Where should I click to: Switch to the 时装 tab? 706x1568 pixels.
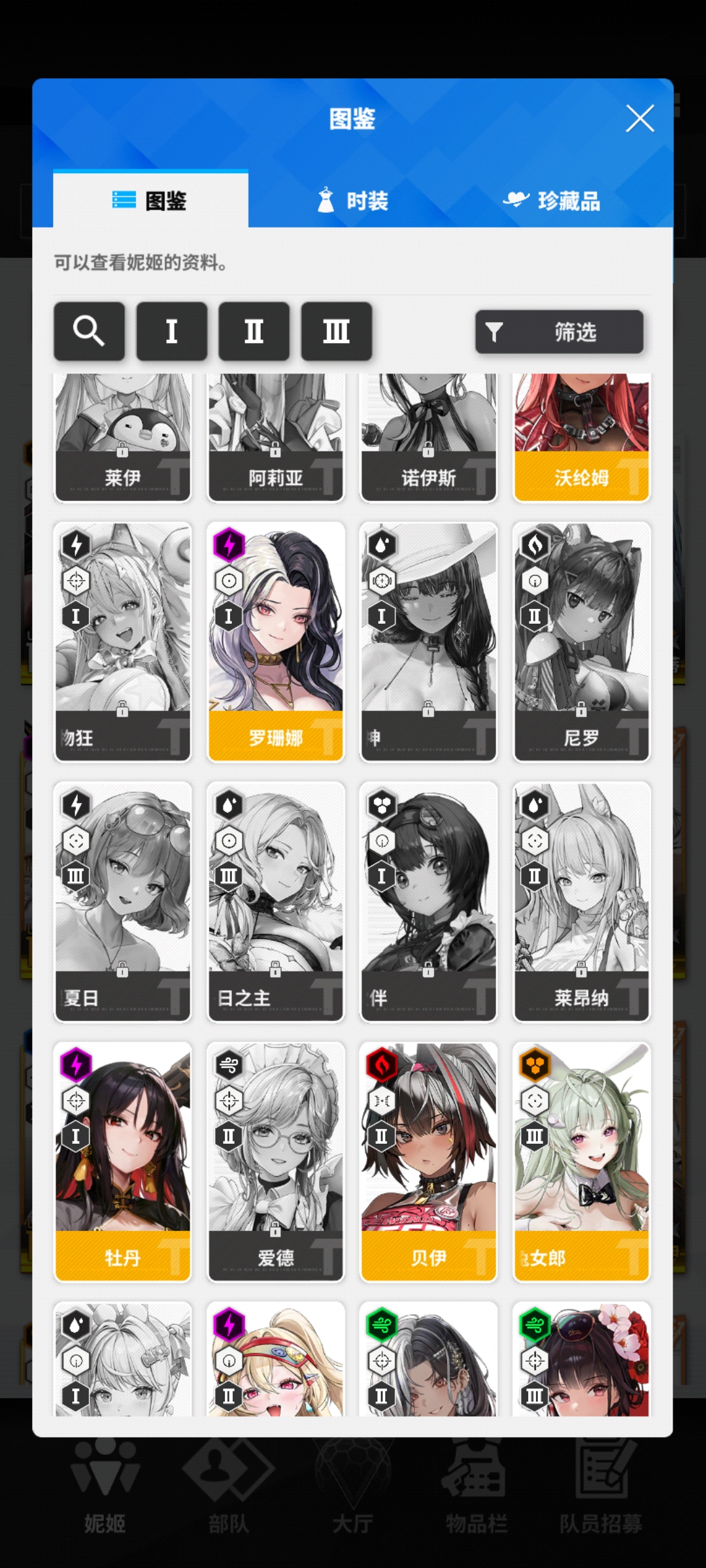[353, 201]
